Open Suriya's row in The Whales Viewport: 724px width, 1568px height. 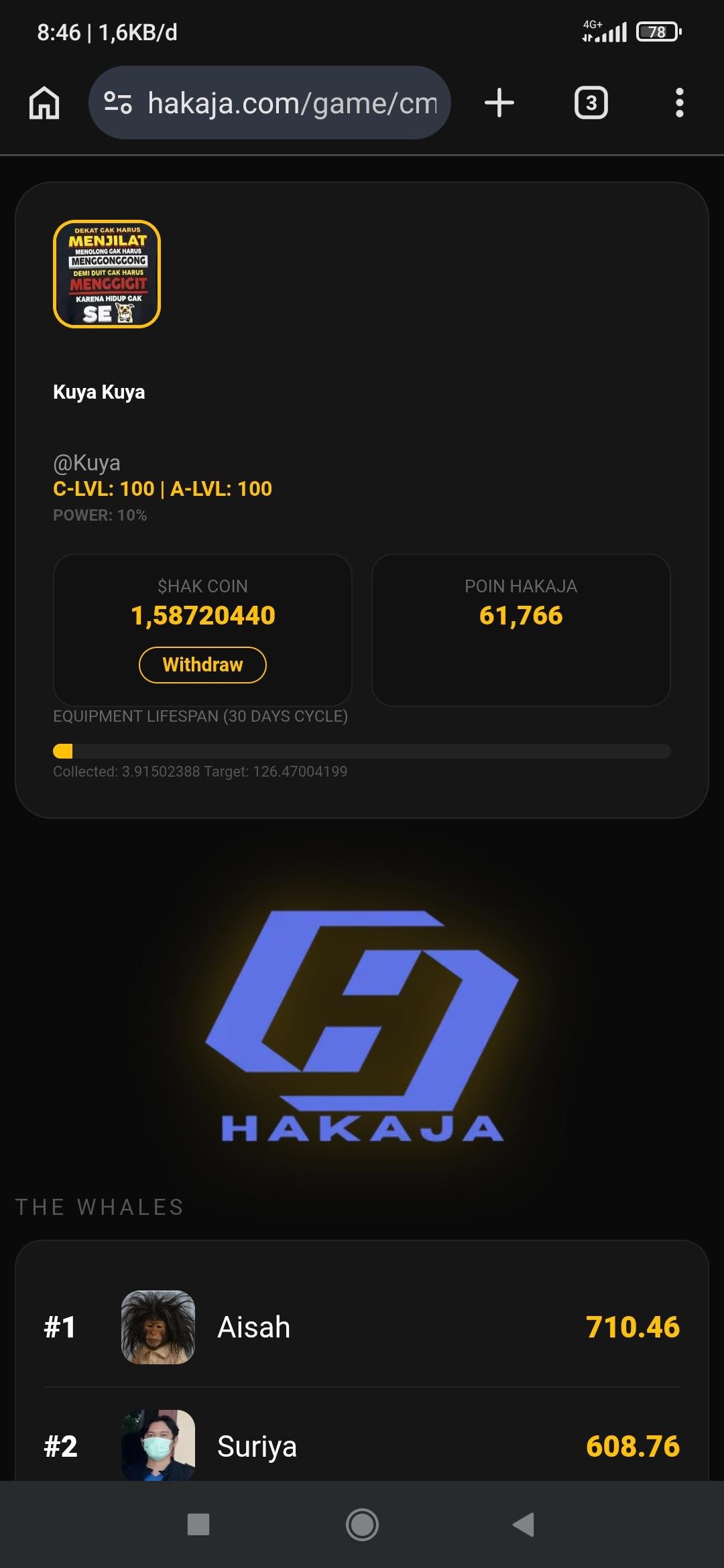click(362, 1446)
